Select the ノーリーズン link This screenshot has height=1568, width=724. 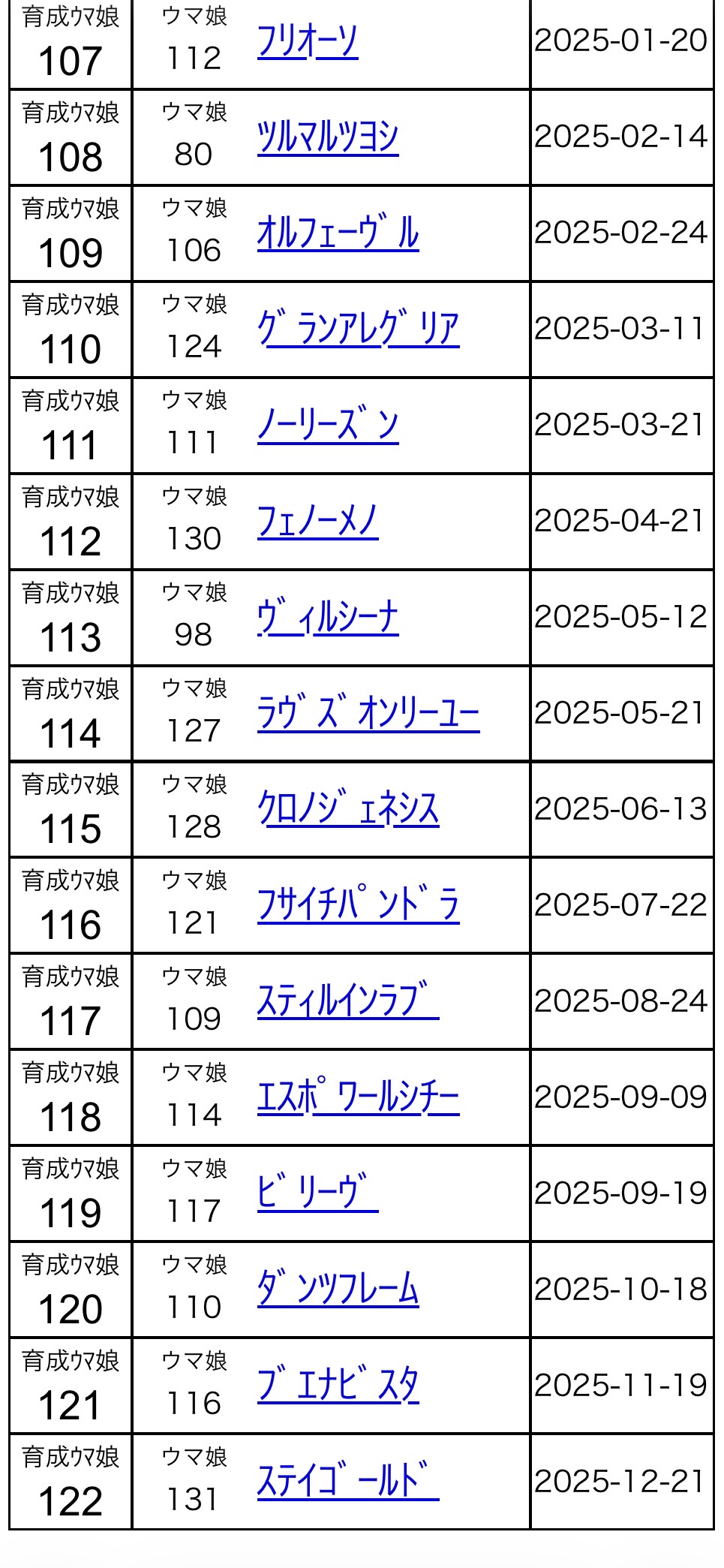tap(328, 426)
